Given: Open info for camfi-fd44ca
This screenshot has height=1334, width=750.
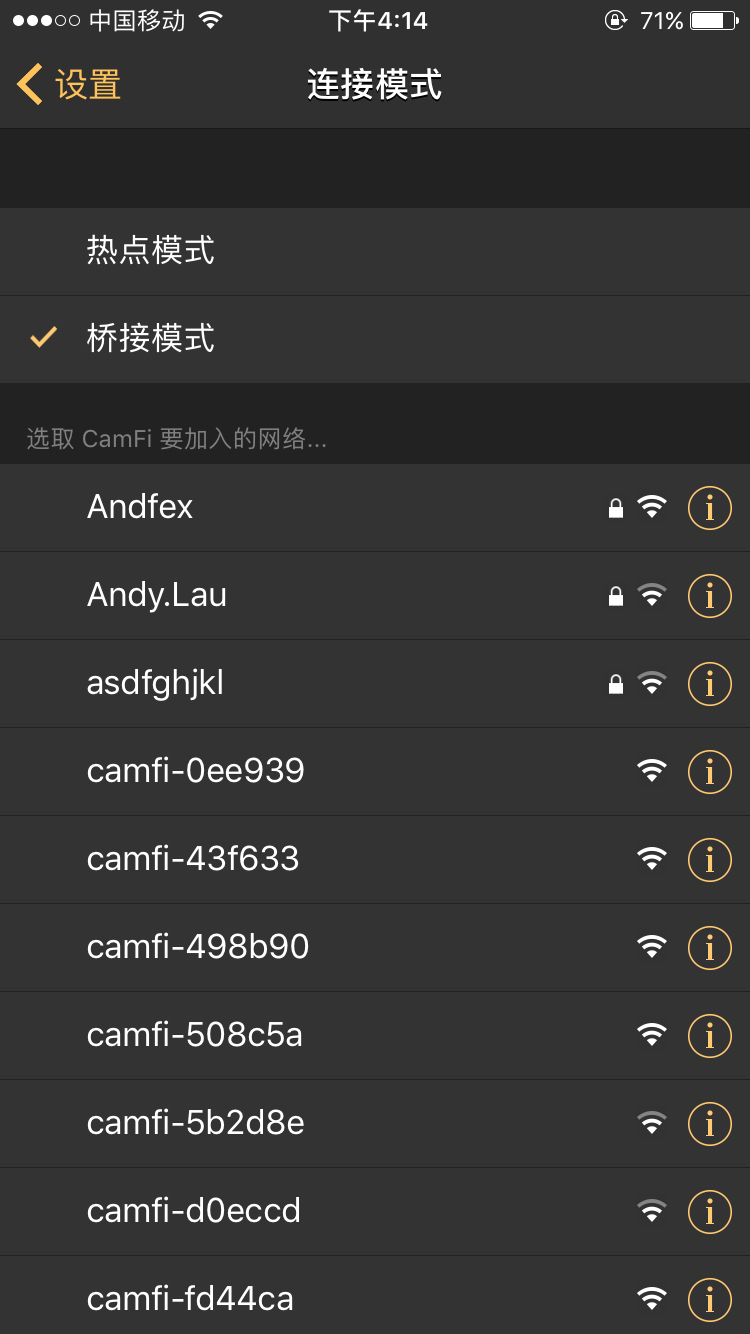Looking at the screenshot, I should [x=710, y=1300].
